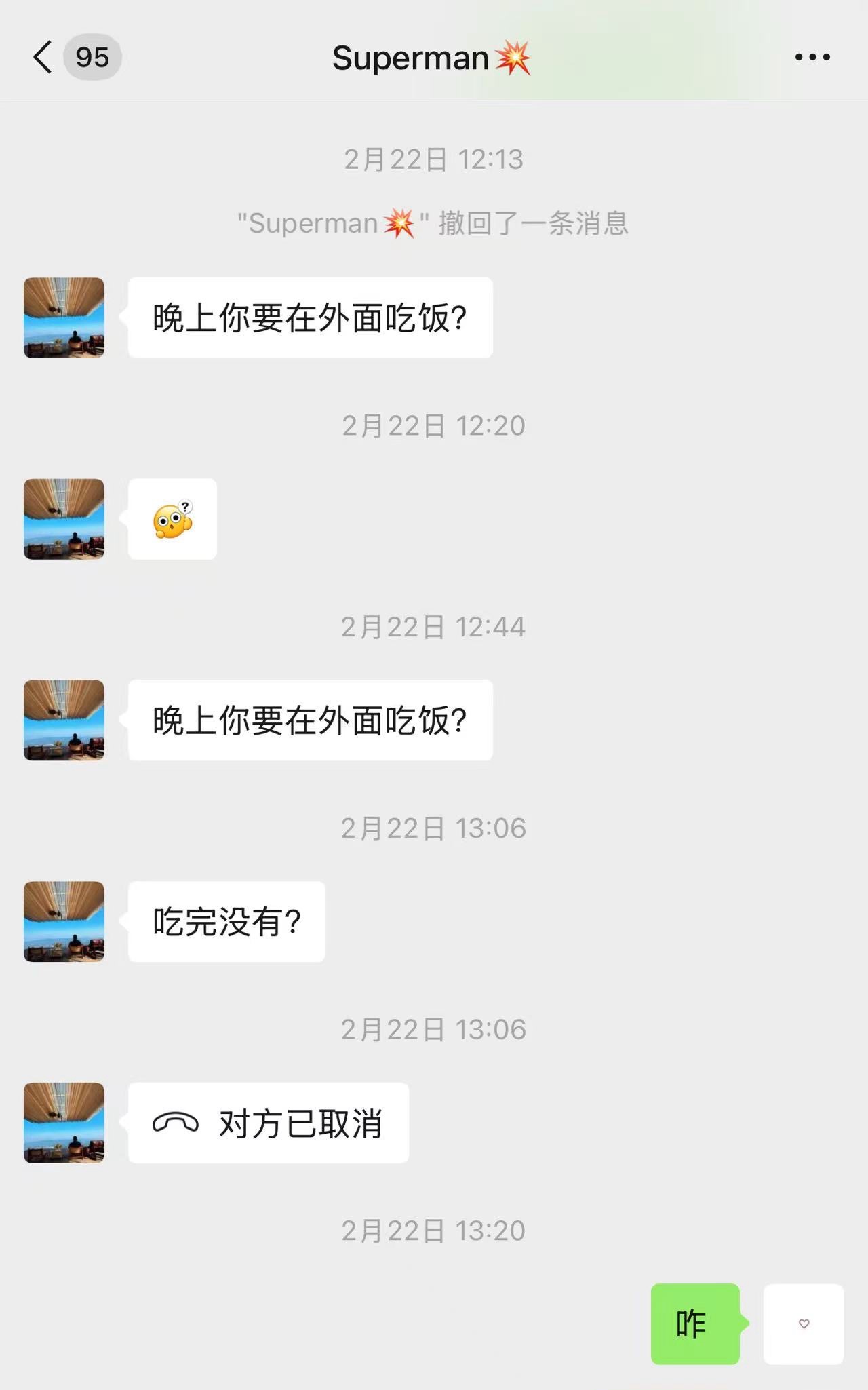Open Superman's profile from the 吃完没有 message avatar
The image size is (868, 1390).
(64, 921)
